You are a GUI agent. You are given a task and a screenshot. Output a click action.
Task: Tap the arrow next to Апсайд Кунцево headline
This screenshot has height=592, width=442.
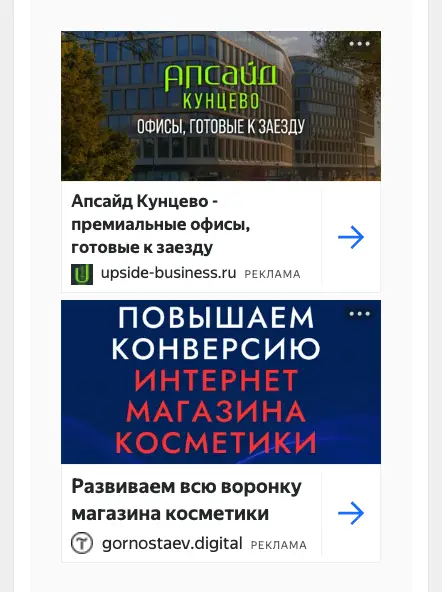pyautogui.click(x=351, y=237)
